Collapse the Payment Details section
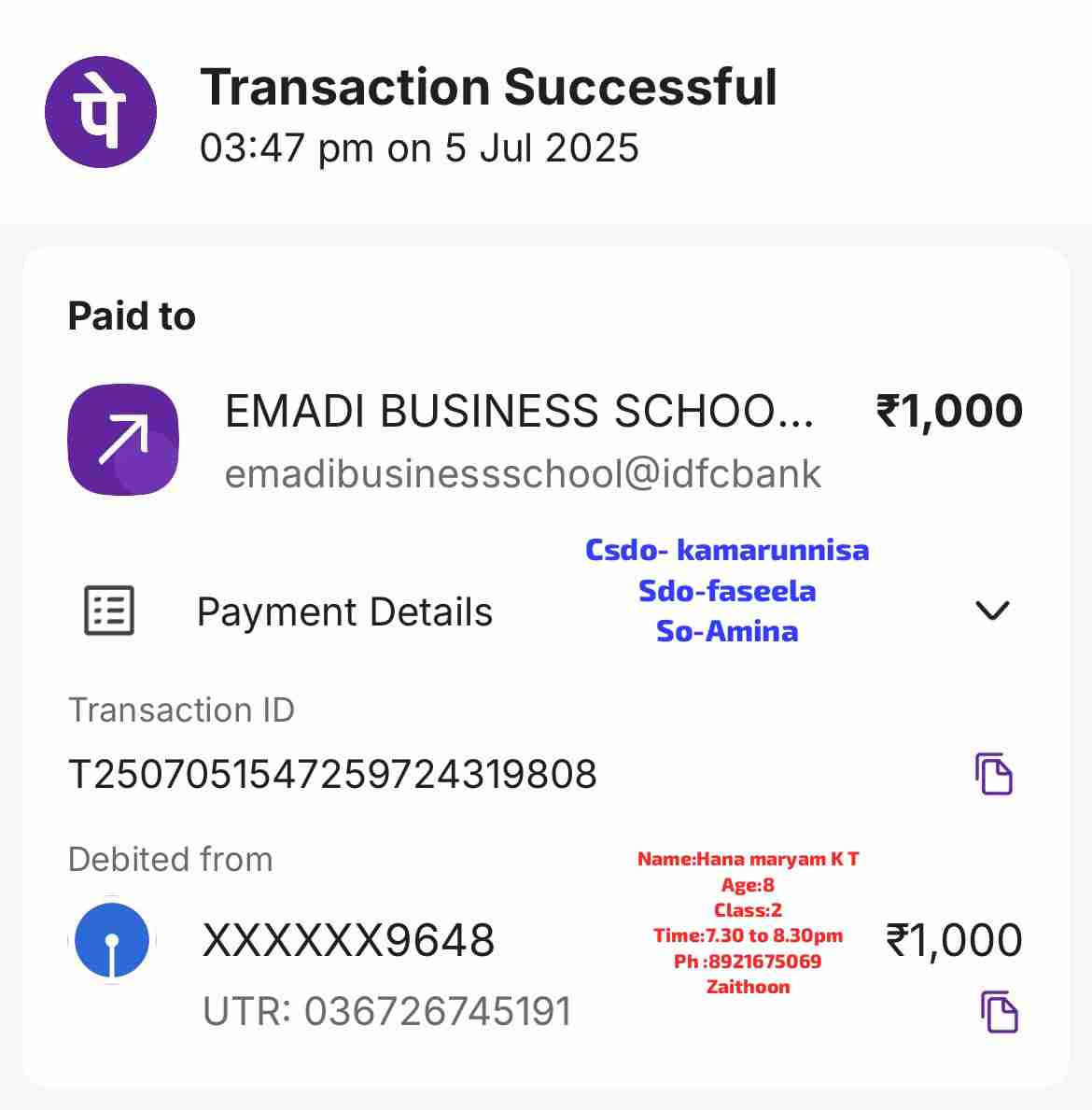The width and height of the screenshot is (1092, 1110). click(991, 611)
